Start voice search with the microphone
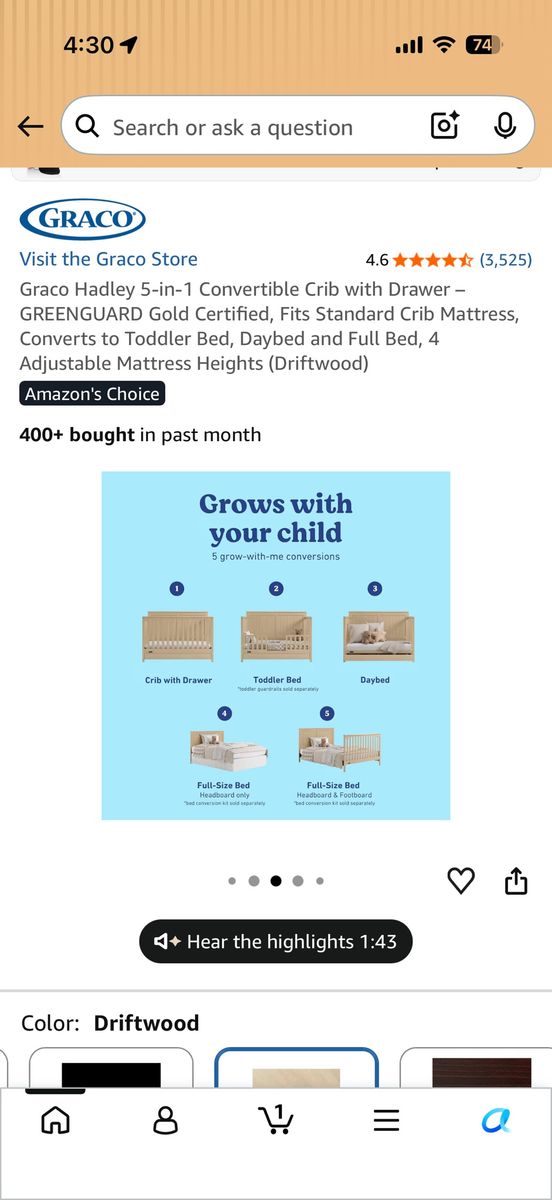Screen dimensions: 552x1200 (505, 126)
